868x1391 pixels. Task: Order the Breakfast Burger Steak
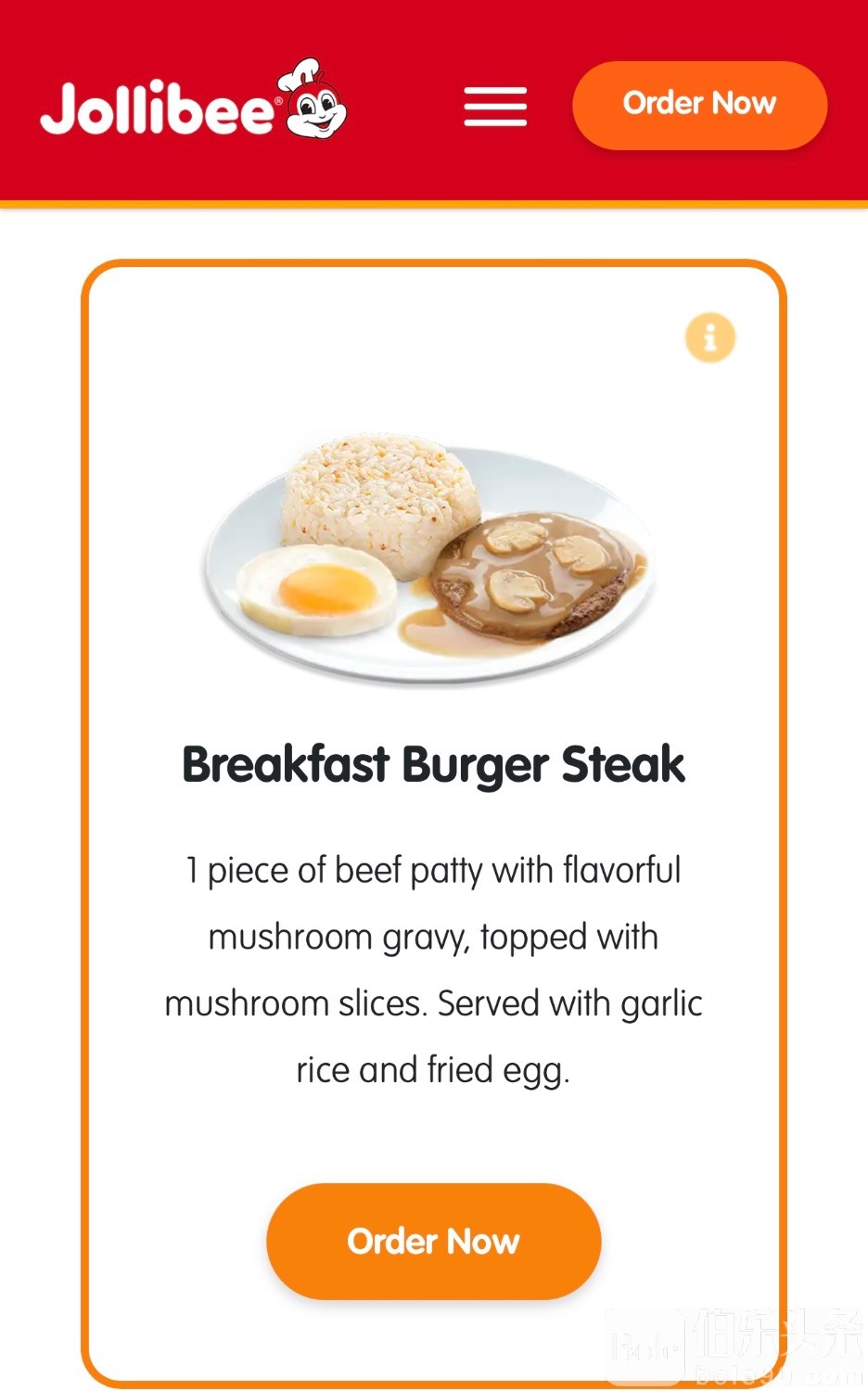click(x=433, y=1241)
